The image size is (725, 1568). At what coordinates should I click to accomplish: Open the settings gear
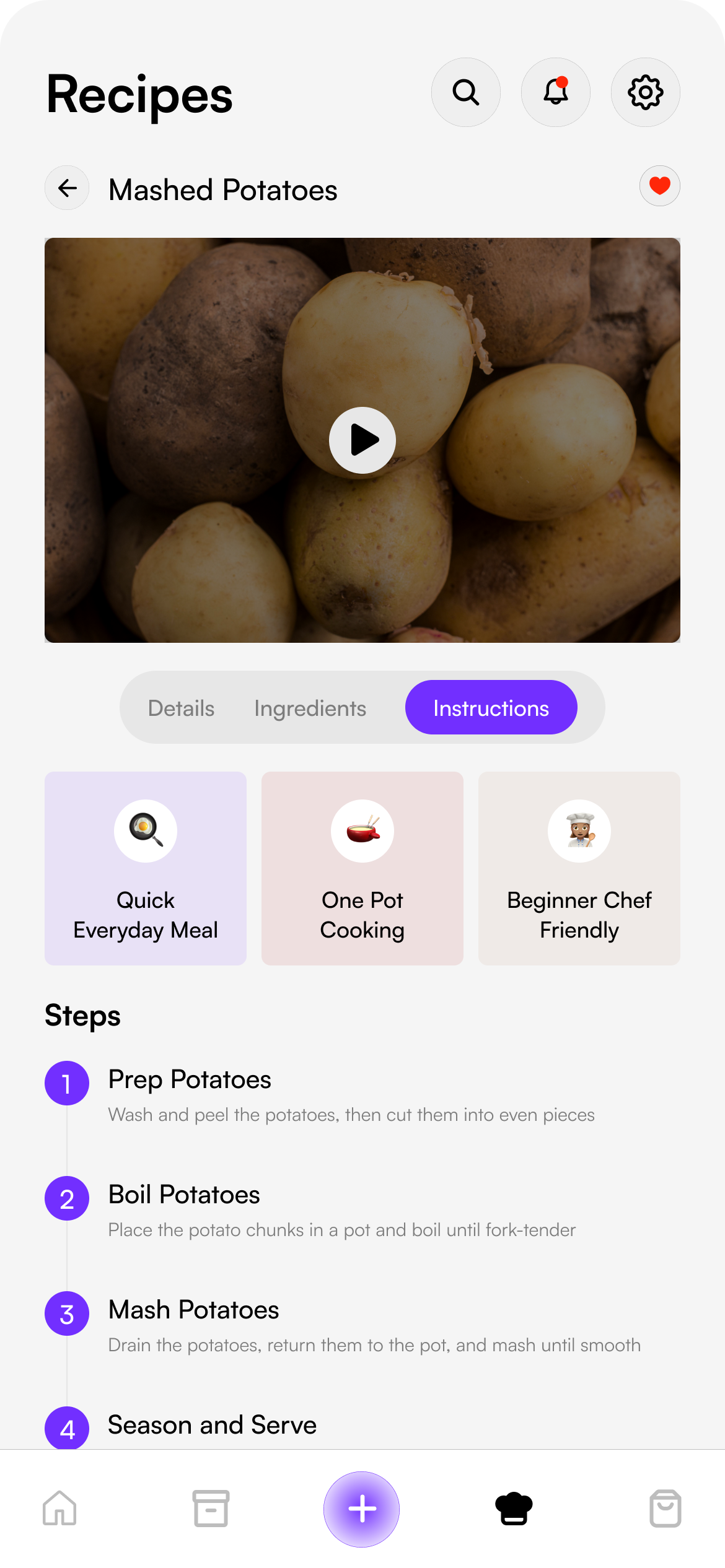[x=646, y=92]
